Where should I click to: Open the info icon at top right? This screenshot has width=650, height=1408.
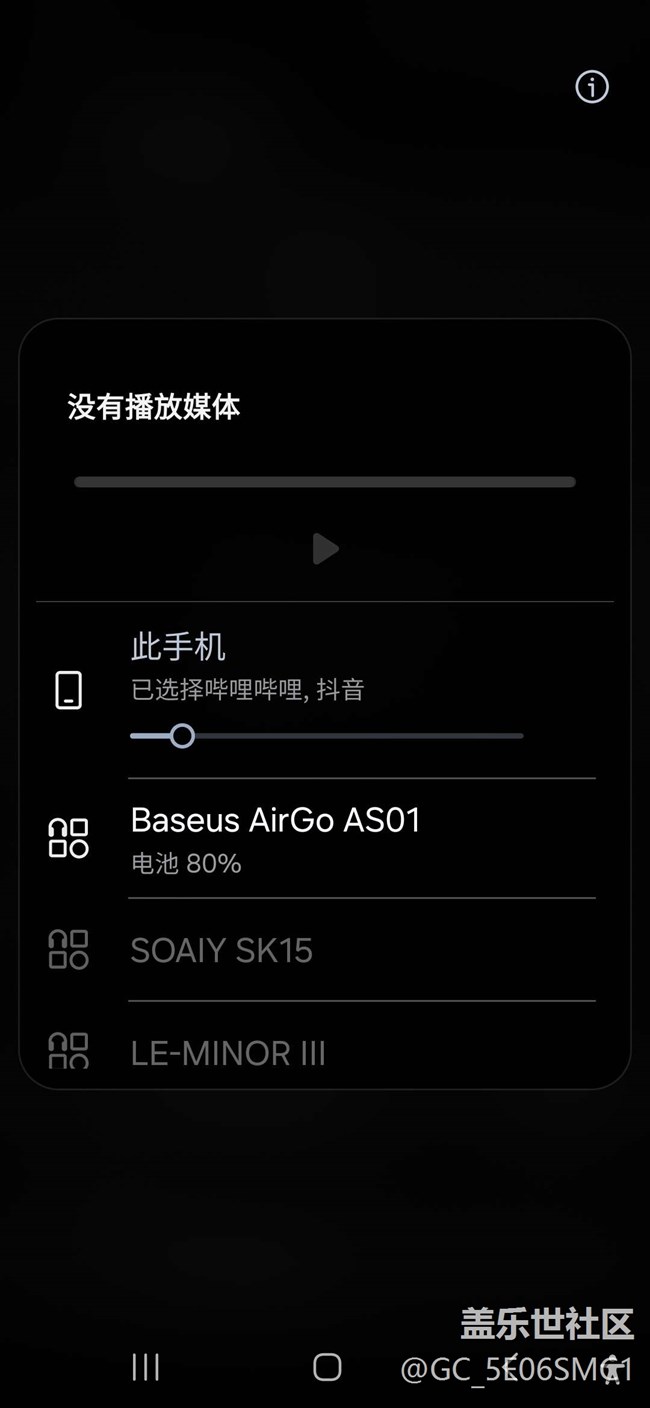point(592,88)
